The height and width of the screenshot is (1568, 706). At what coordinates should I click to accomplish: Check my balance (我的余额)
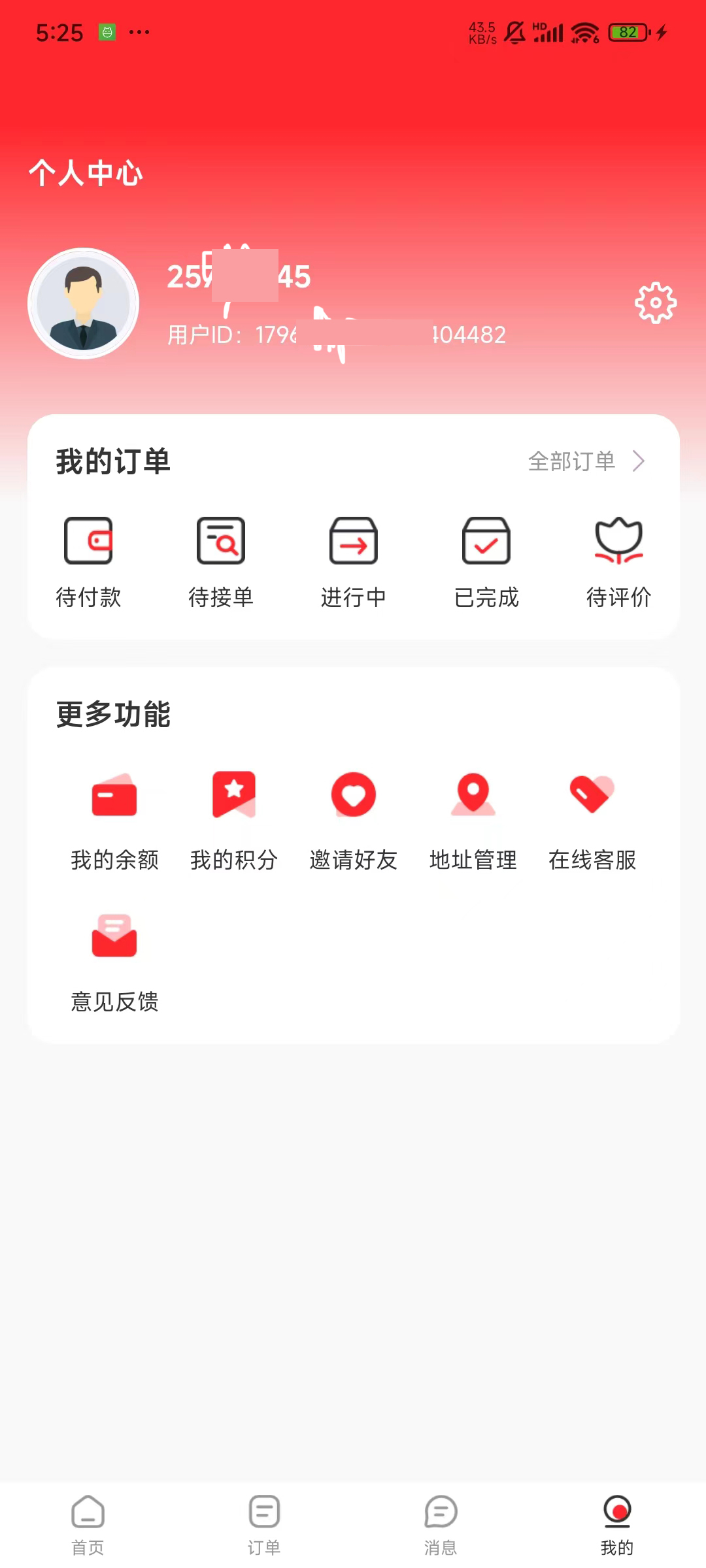coord(114,821)
